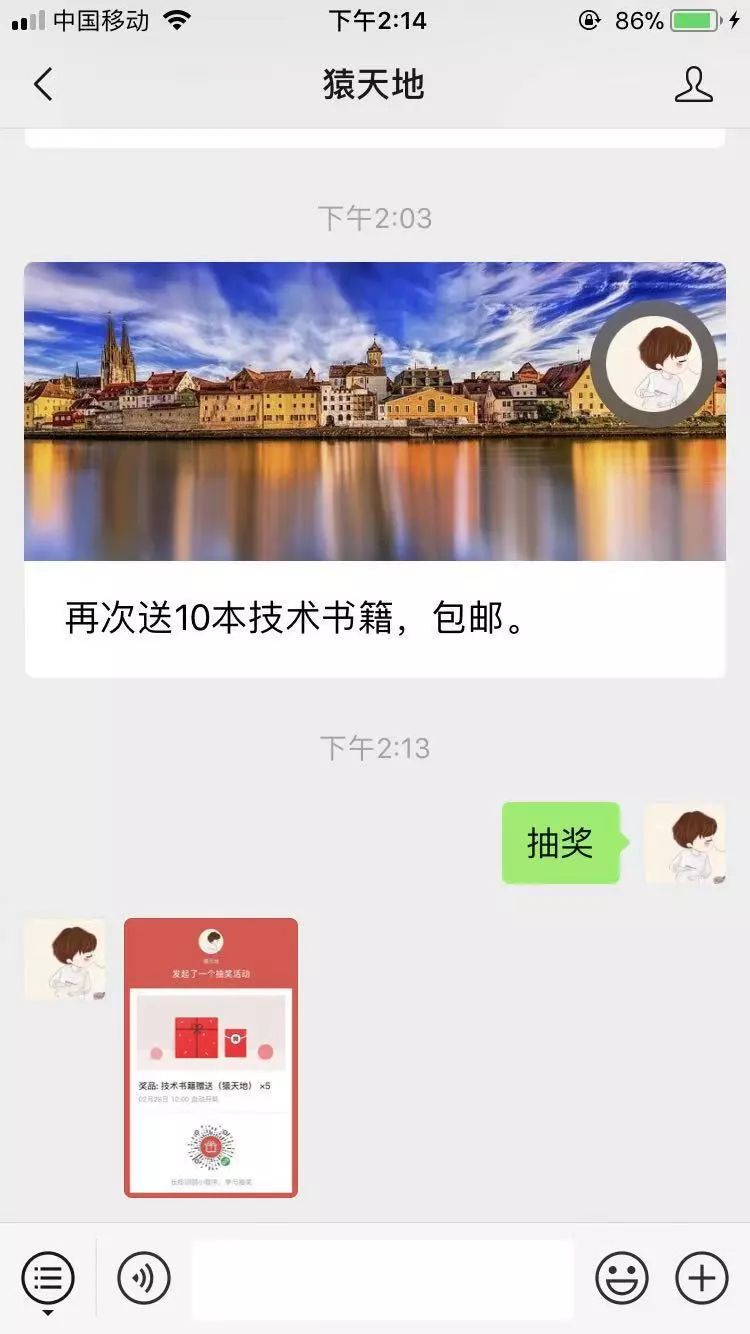Tap the back arrow to leave the chat
Viewport: 750px width, 1334px height.
click(42, 85)
